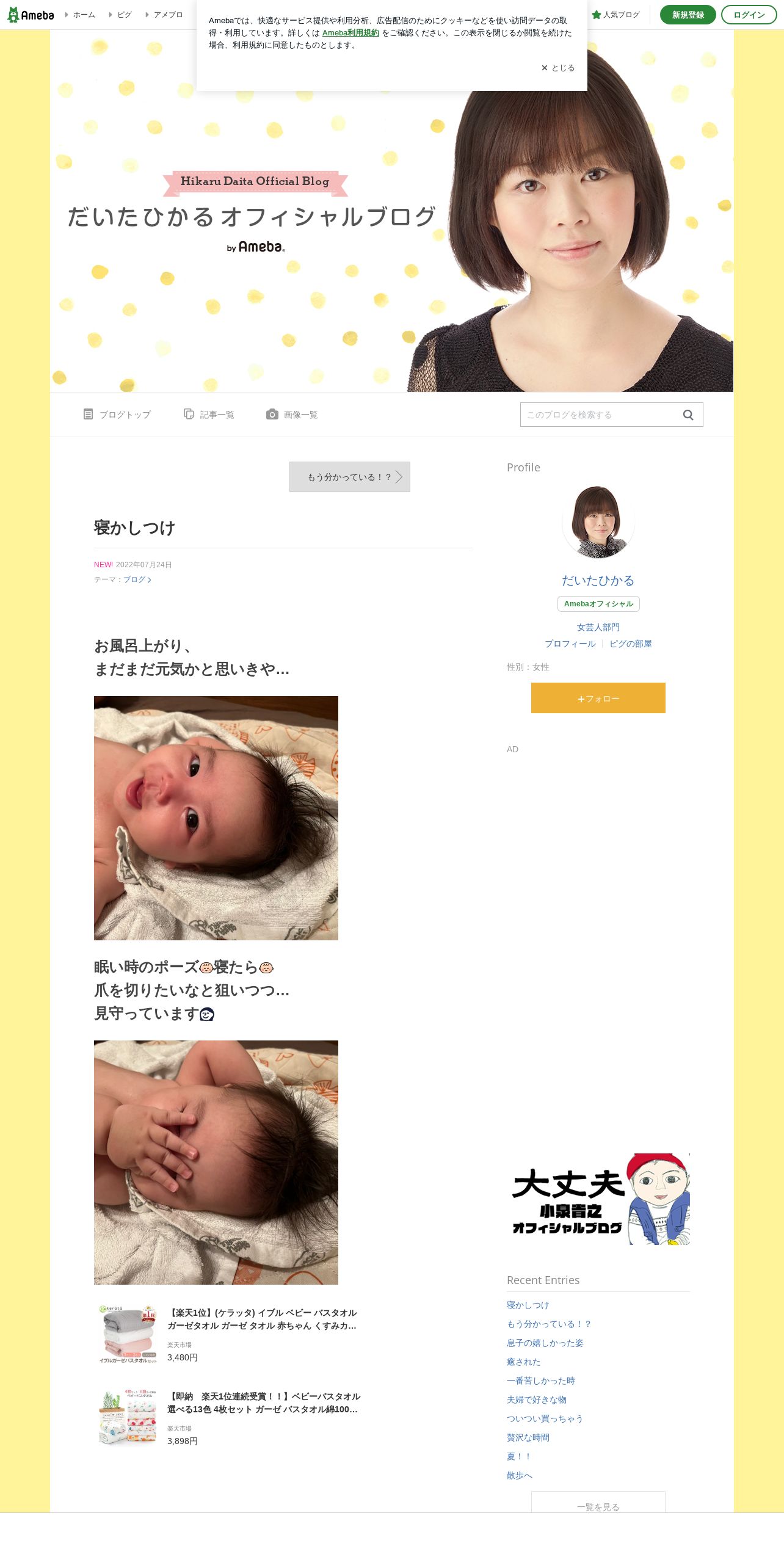
Task: Open recent entry 息子の嬉しかった姿
Action: click(545, 1343)
